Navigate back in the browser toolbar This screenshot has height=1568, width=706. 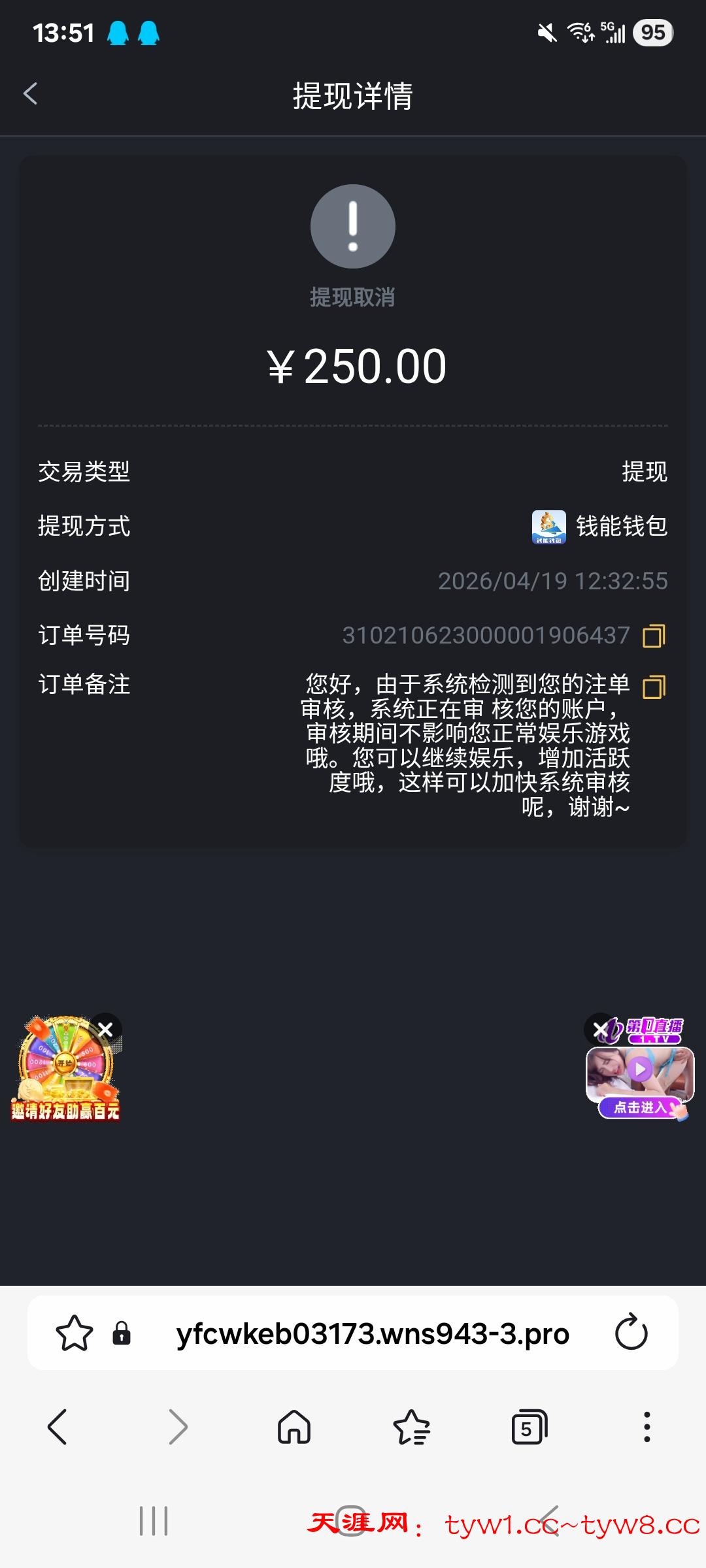pyautogui.click(x=58, y=1427)
